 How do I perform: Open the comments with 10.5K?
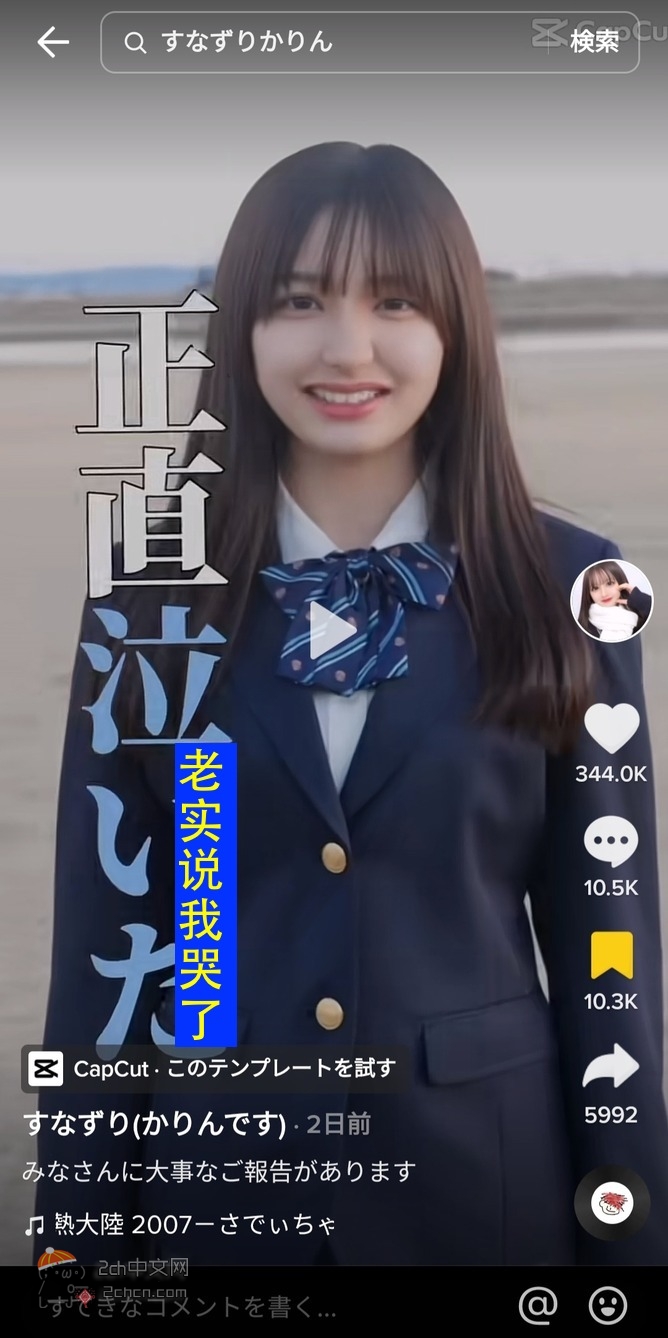(x=611, y=842)
